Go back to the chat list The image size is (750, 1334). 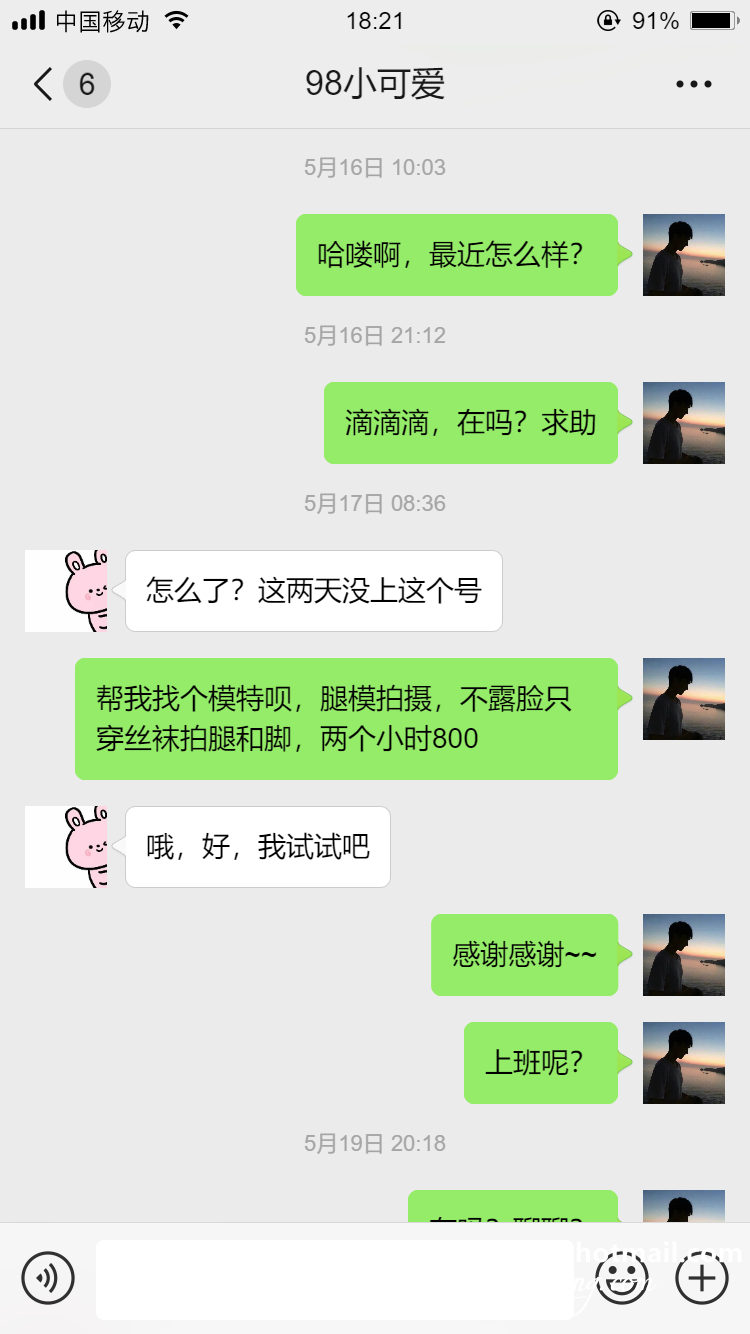tap(40, 84)
